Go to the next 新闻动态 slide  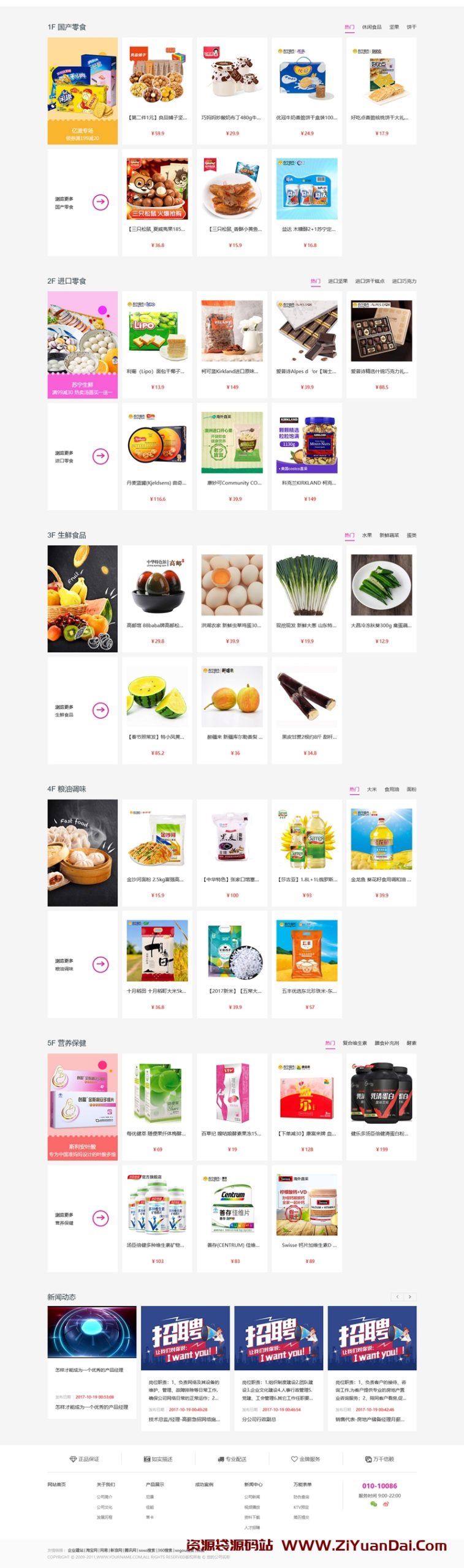coord(410,1297)
